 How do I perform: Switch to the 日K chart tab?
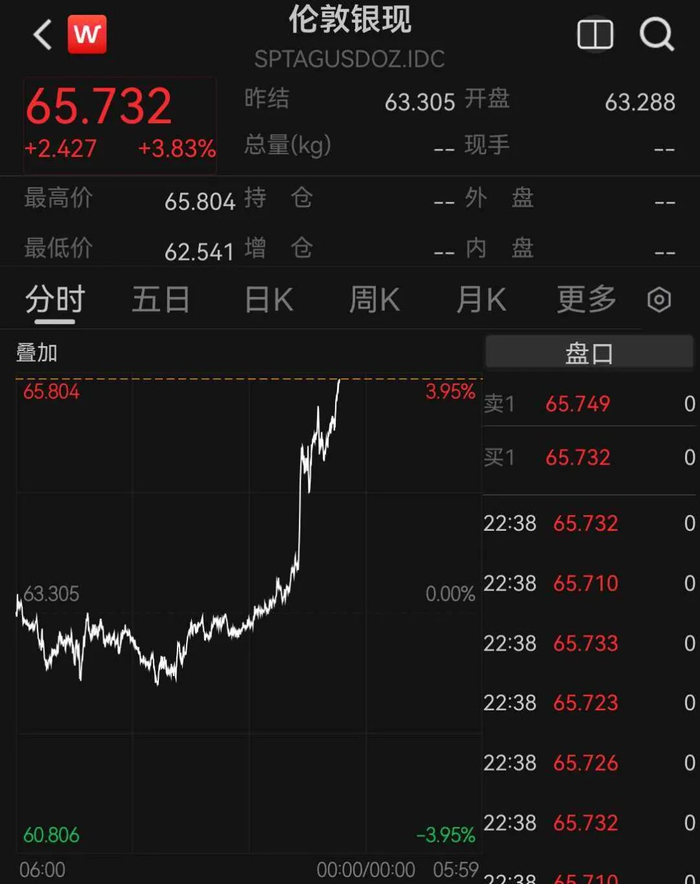(269, 299)
